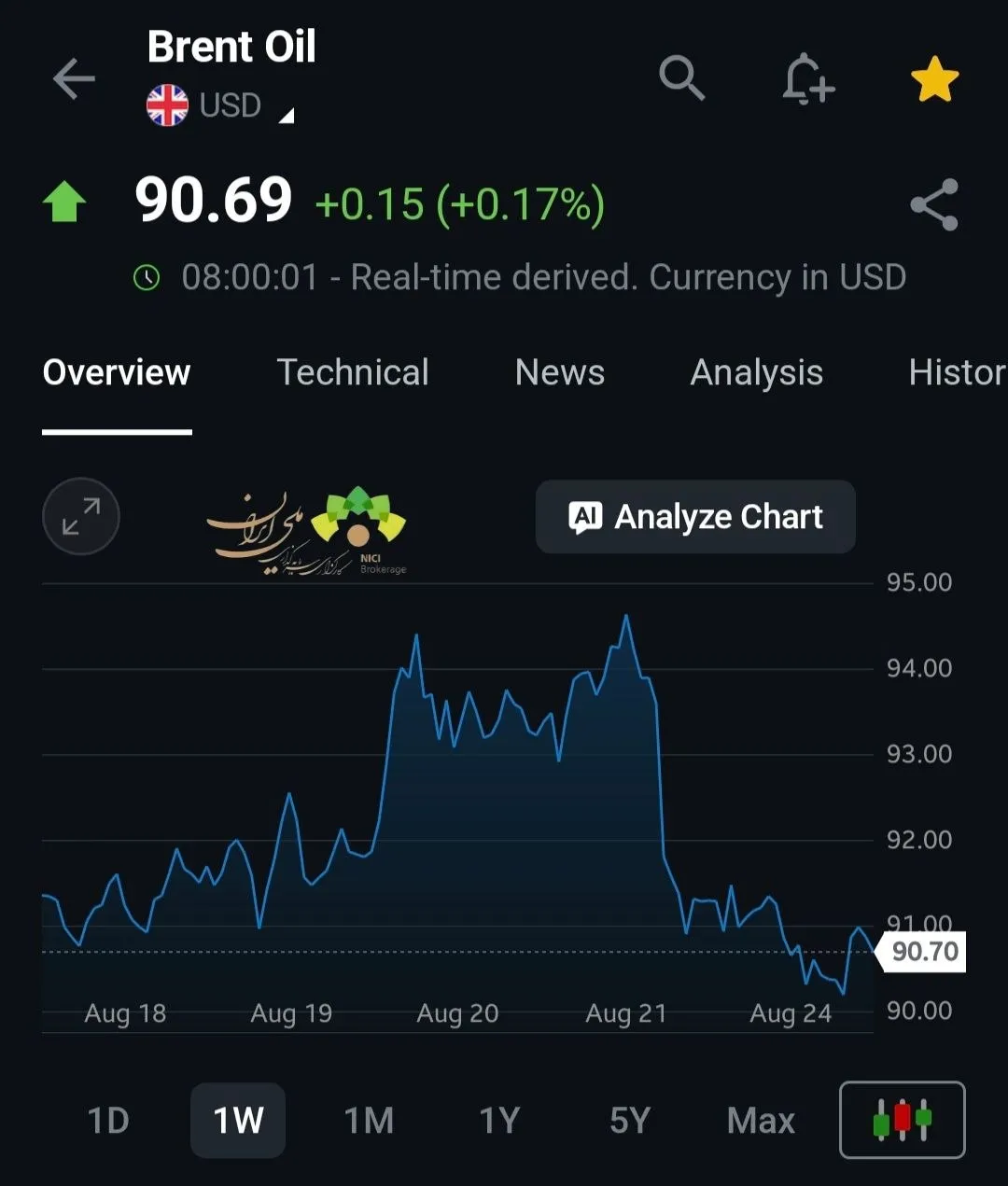The image size is (1008, 1186).
Task: Select the Overview tab
Action: pos(117,372)
